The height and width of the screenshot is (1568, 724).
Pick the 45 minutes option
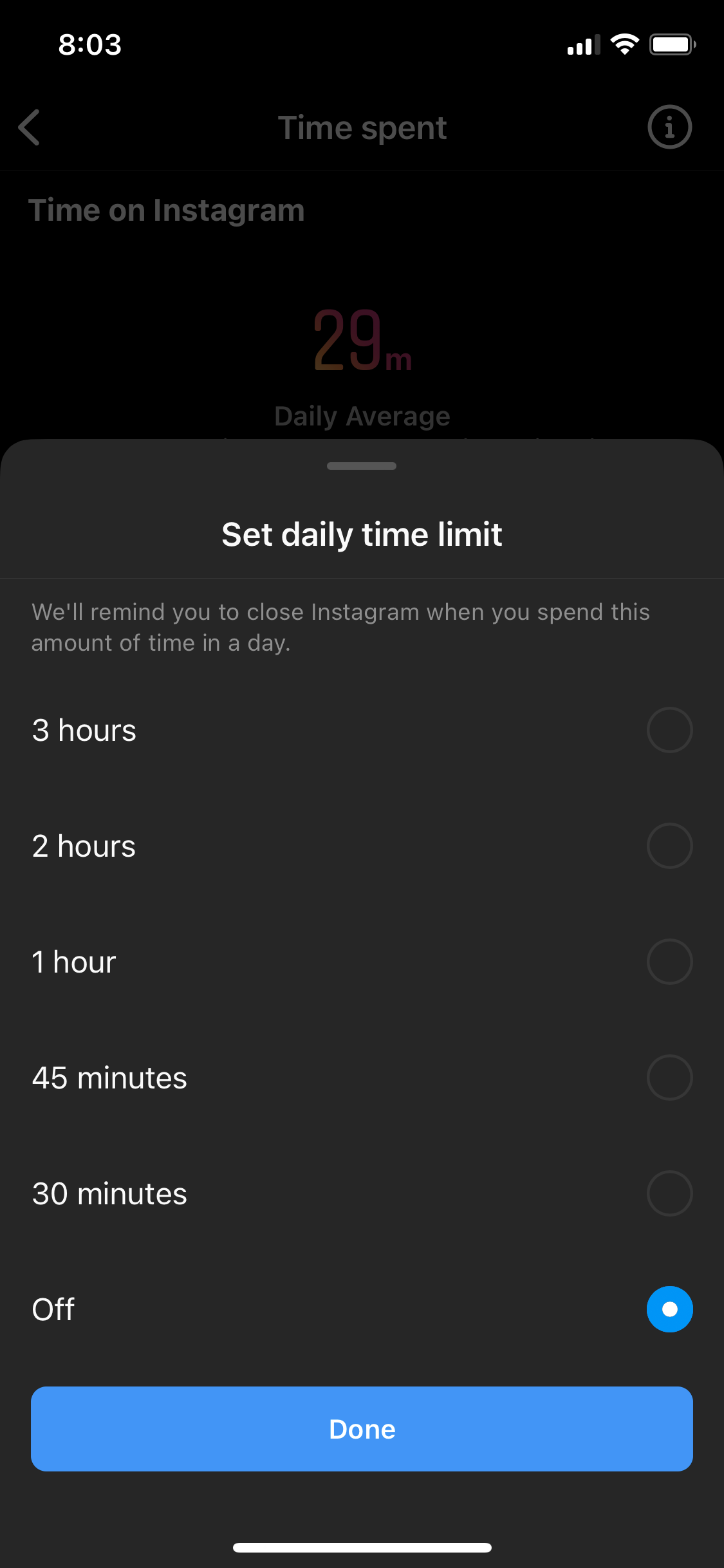[x=669, y=1078]
